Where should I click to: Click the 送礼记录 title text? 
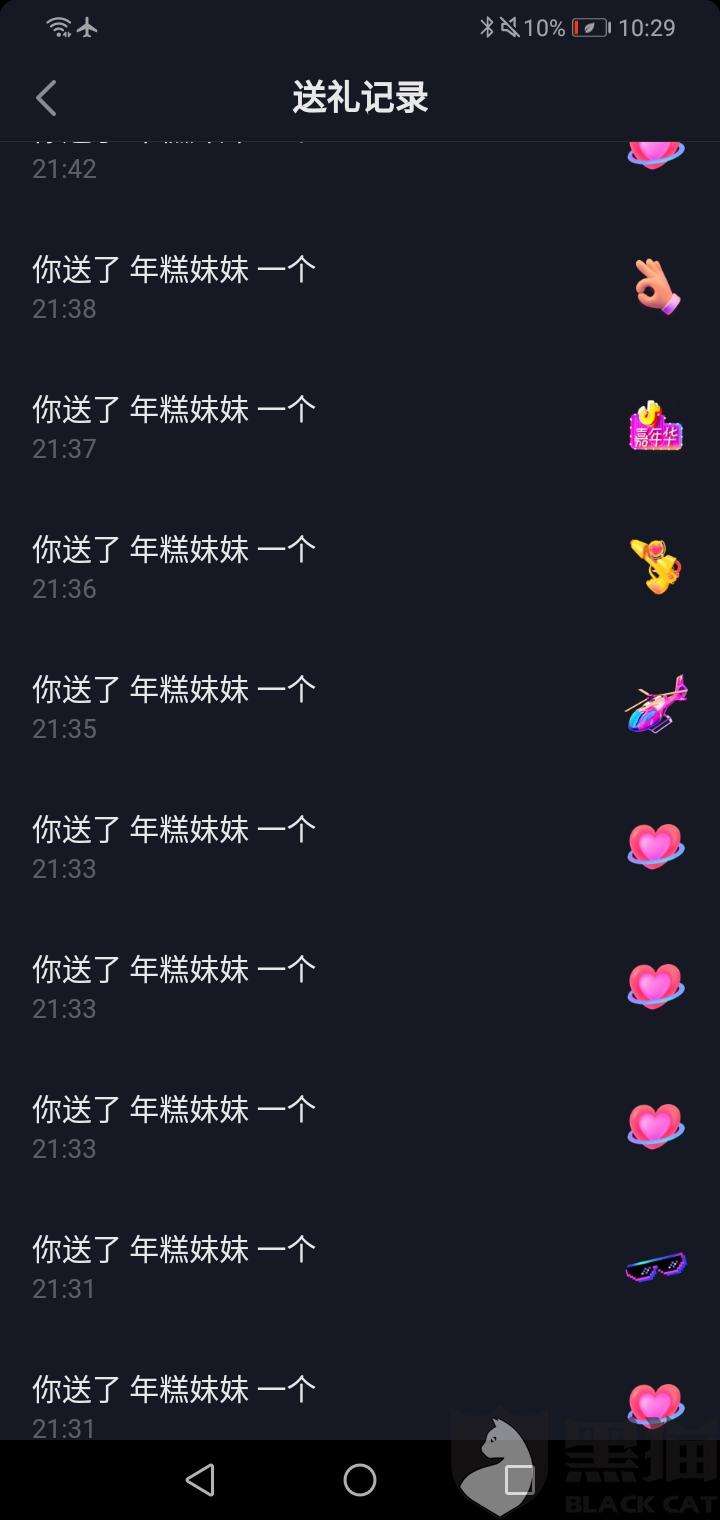coord(360,98)
